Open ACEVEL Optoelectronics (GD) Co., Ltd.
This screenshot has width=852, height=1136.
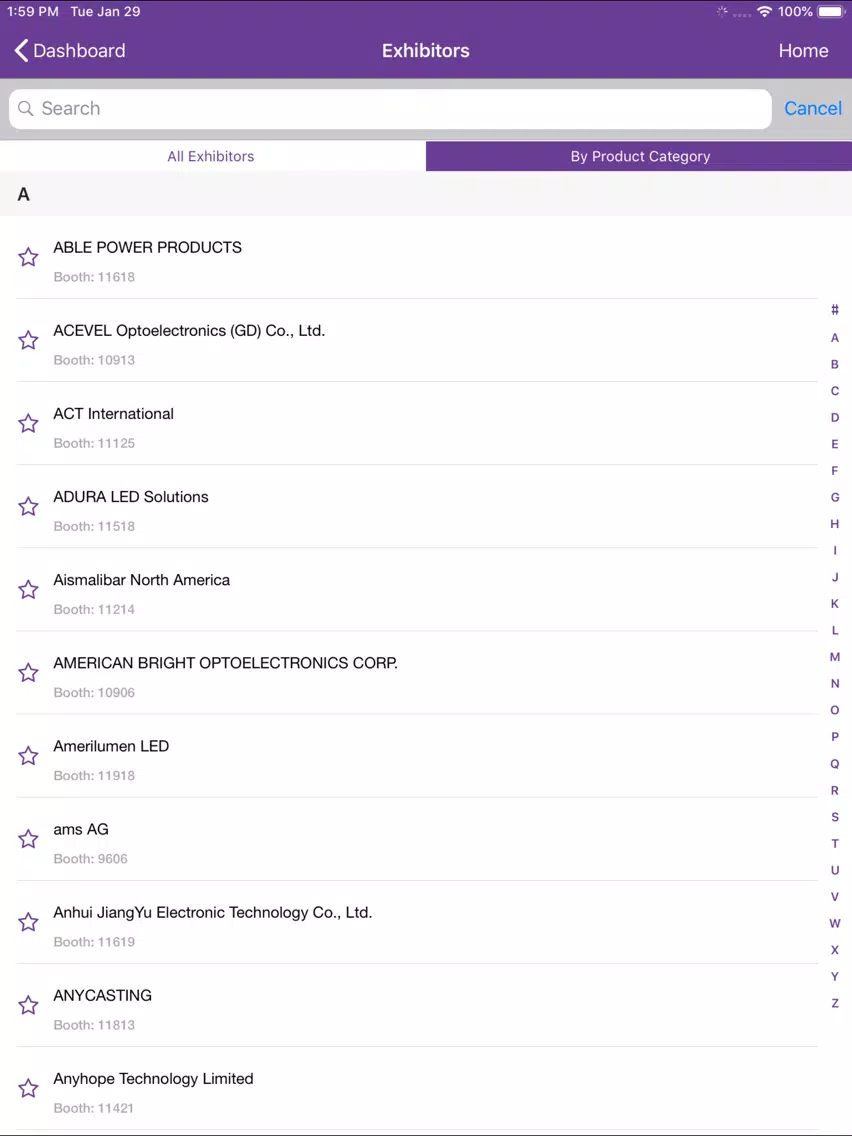coord(189,331)
